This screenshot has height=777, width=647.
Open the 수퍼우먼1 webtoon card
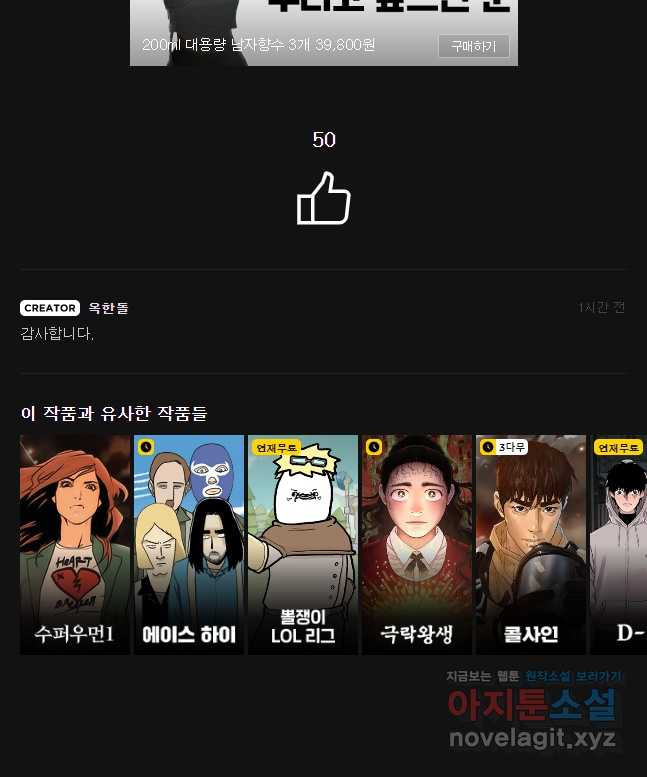tap(75, 544)
